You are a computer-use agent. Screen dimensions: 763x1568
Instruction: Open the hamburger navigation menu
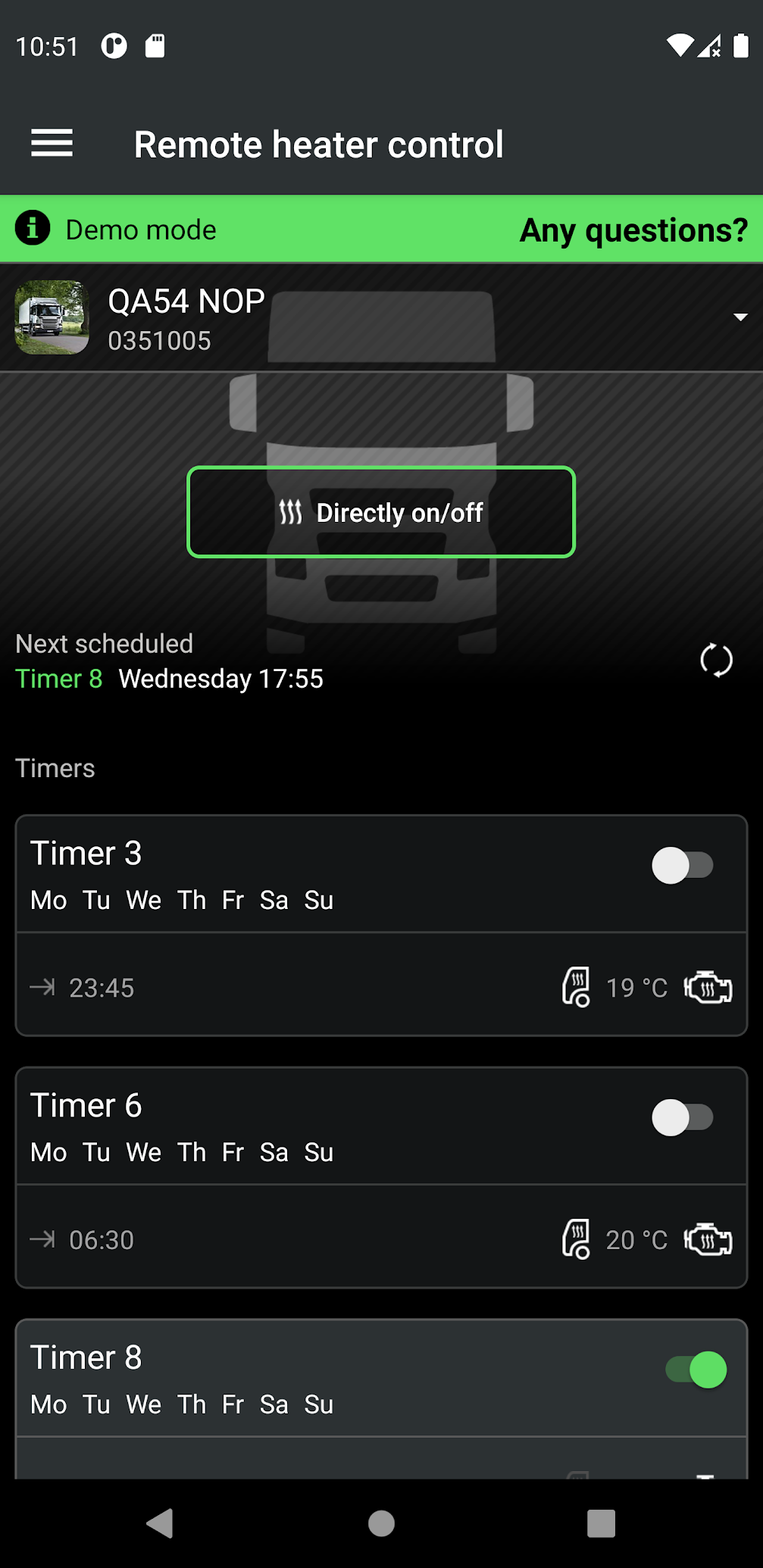(52, 143)
